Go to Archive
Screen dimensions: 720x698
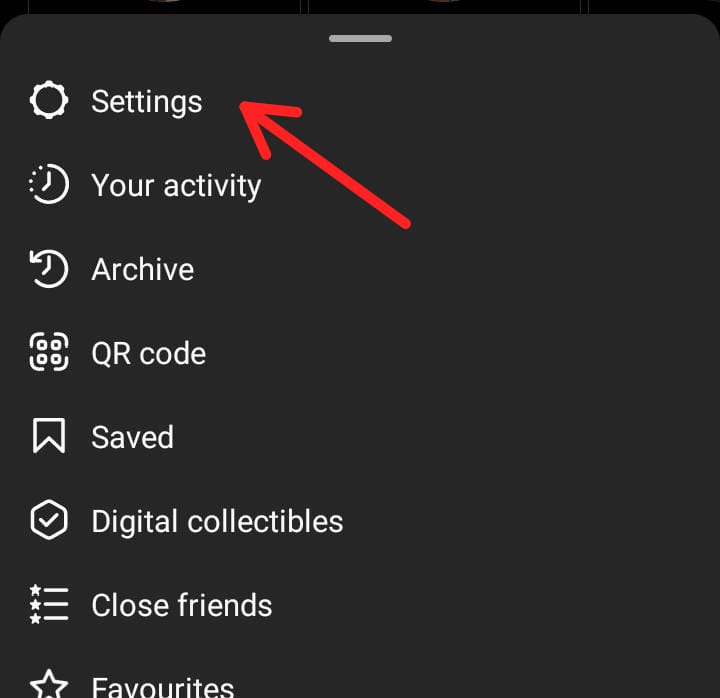(x=142, y=270)
